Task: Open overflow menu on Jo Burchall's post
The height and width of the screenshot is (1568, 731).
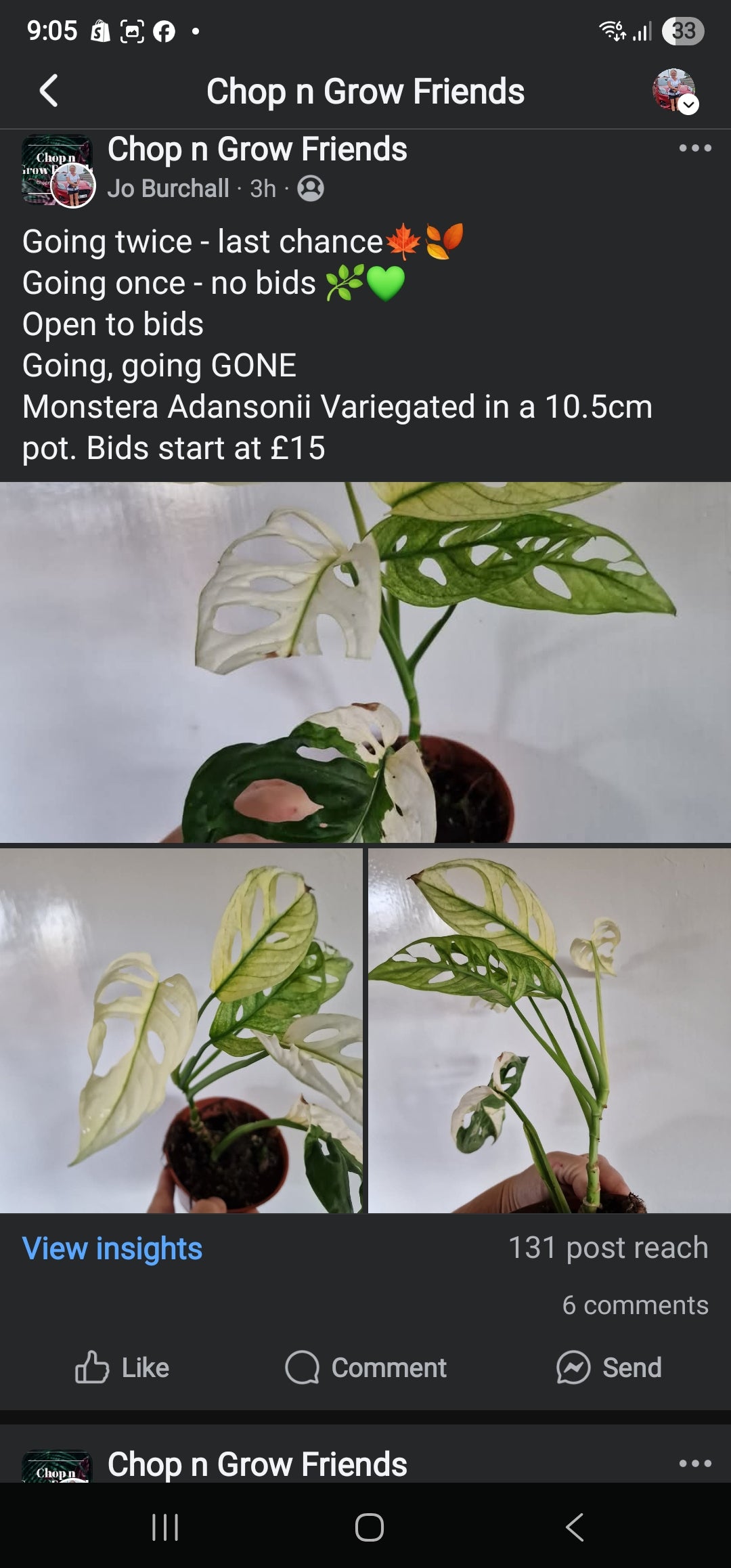Action: click(694, 148)
